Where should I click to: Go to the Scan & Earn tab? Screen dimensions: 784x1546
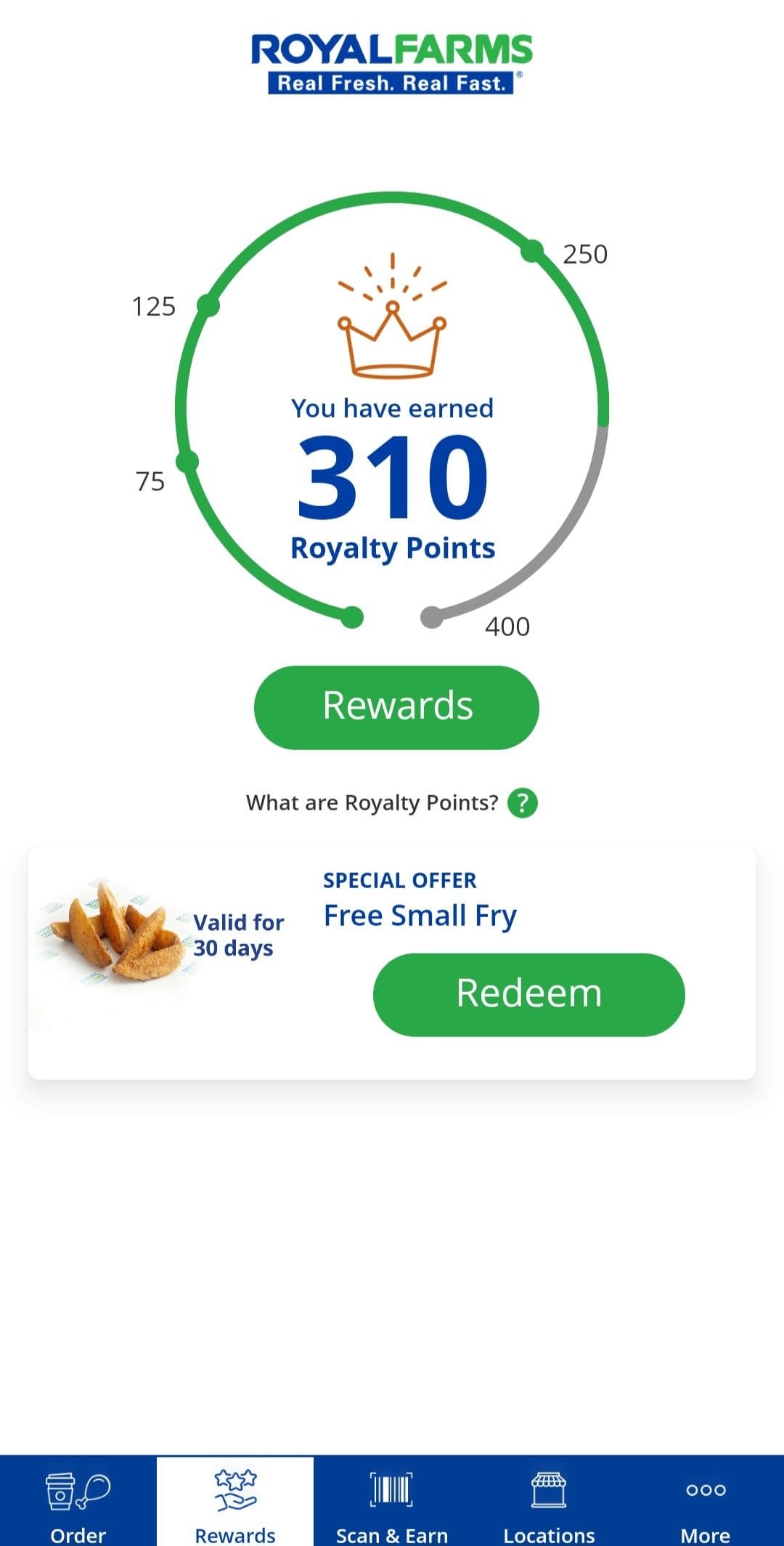point(392,1502)
